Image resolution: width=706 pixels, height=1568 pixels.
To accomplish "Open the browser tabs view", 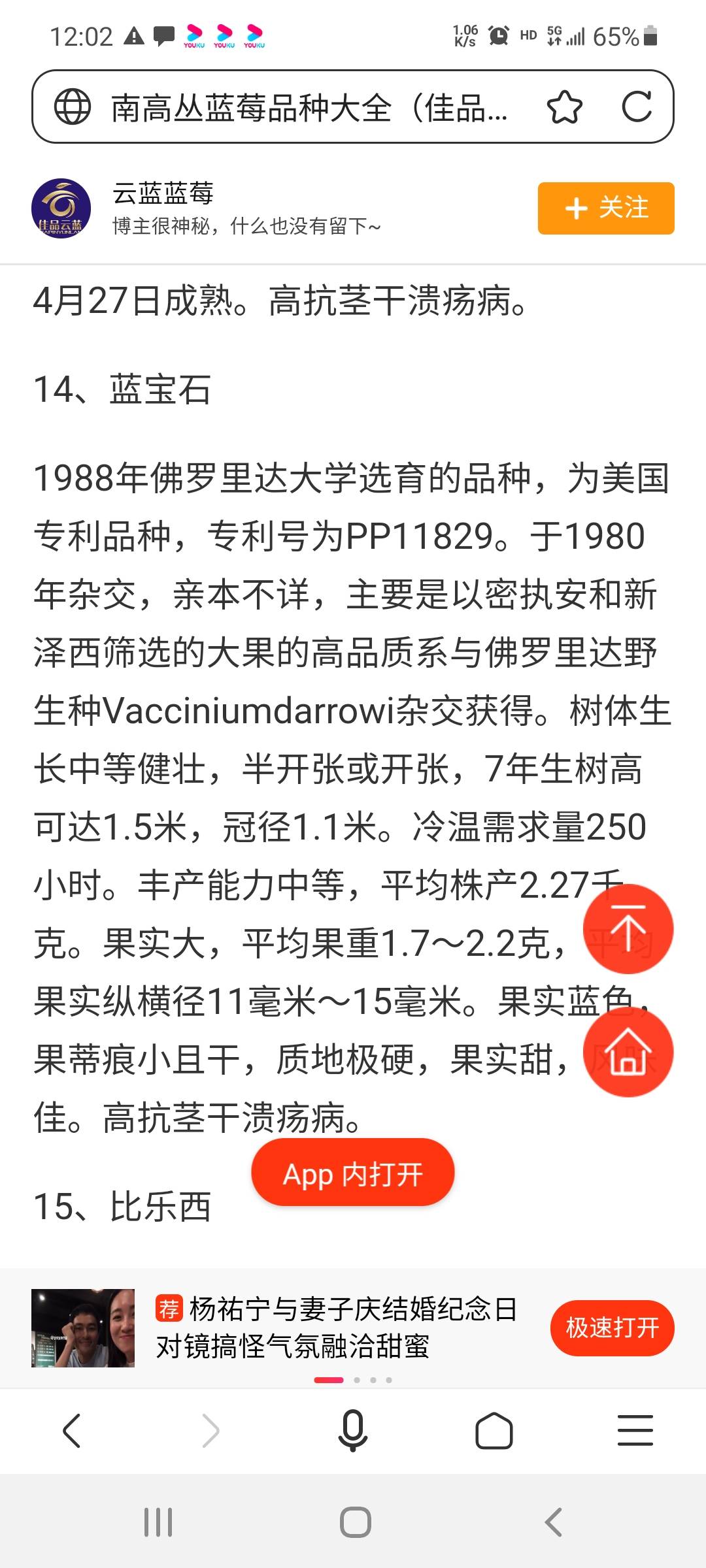I will (x=494, y=1430).
